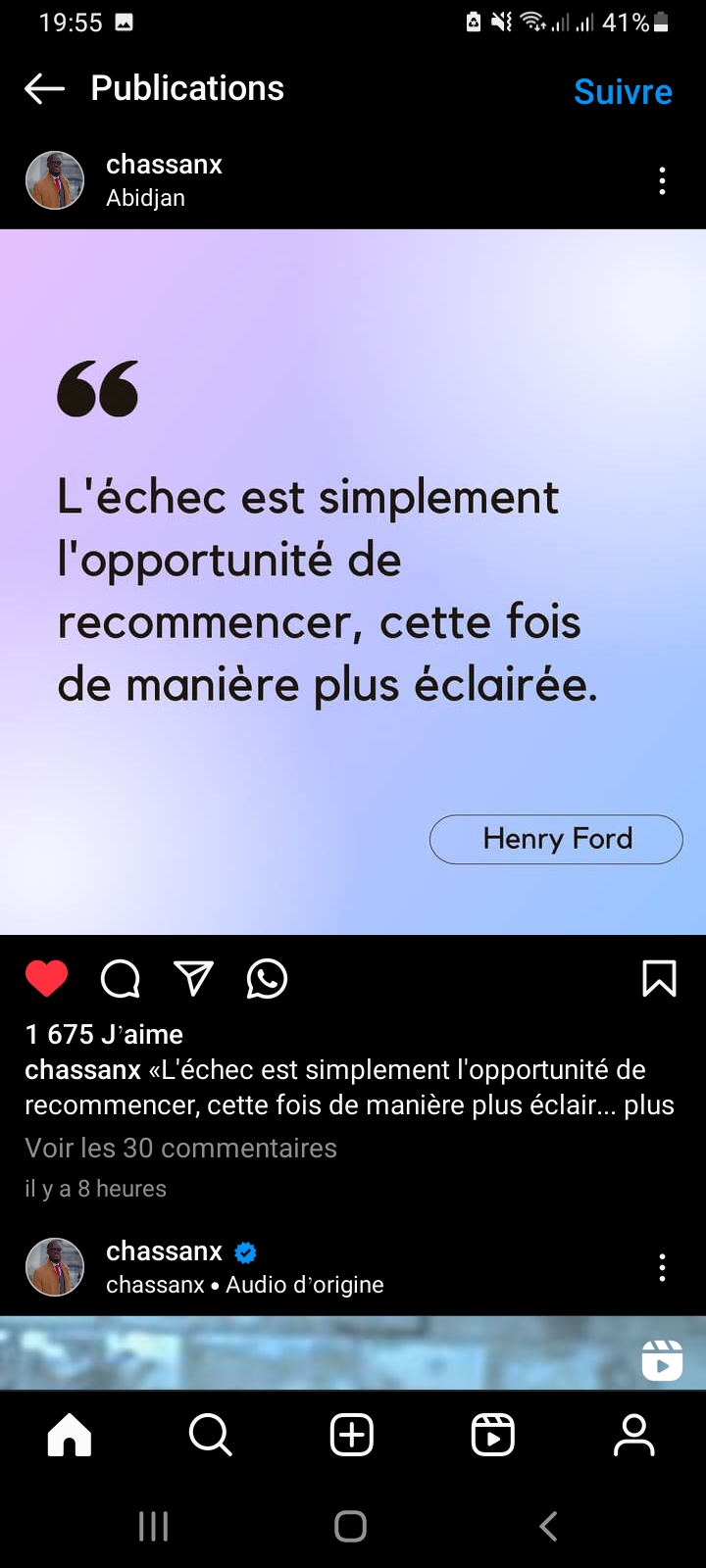Open the Audio d'origine link

click(304, 1285)
